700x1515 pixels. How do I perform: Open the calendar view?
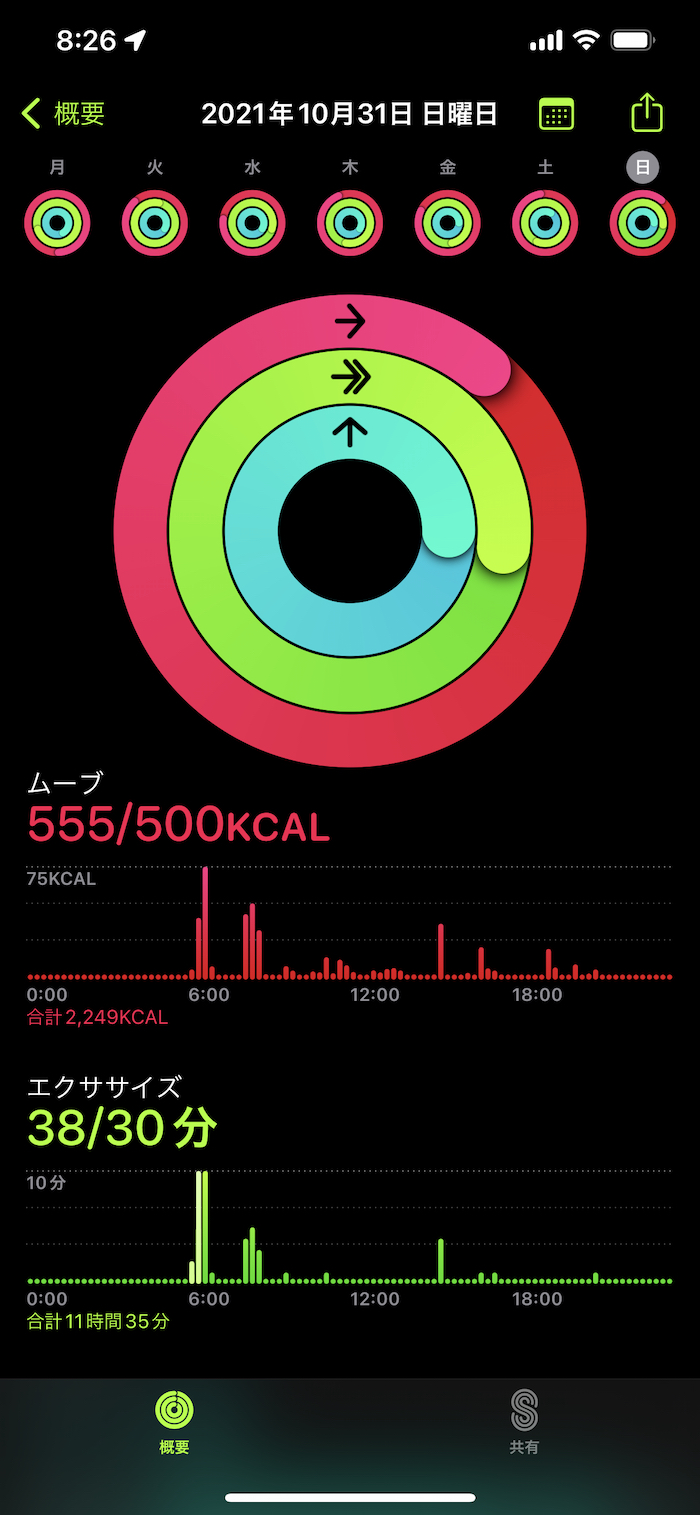pos(556,114)
